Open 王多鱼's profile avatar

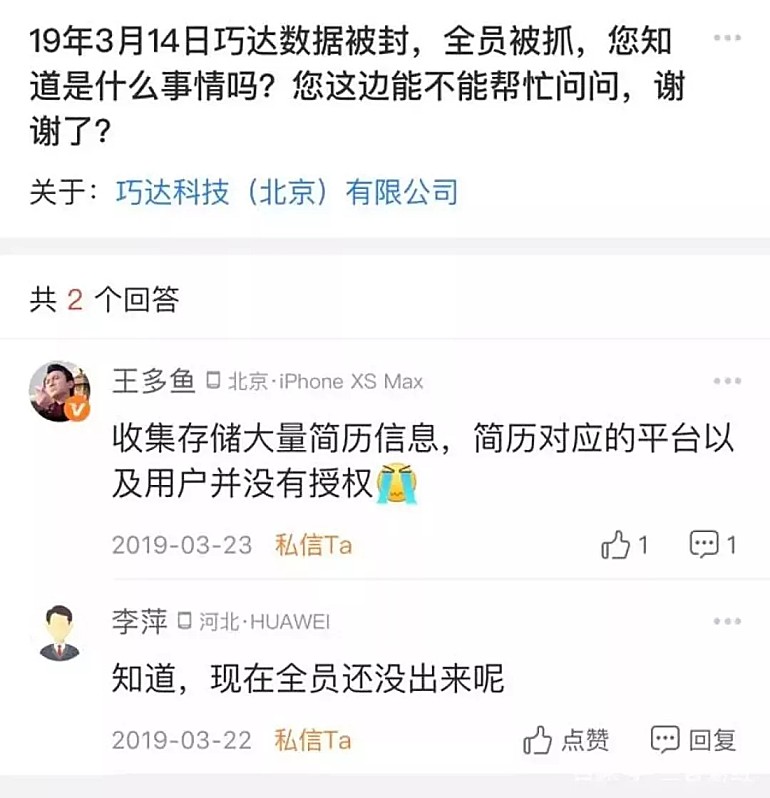click(59, 392)
